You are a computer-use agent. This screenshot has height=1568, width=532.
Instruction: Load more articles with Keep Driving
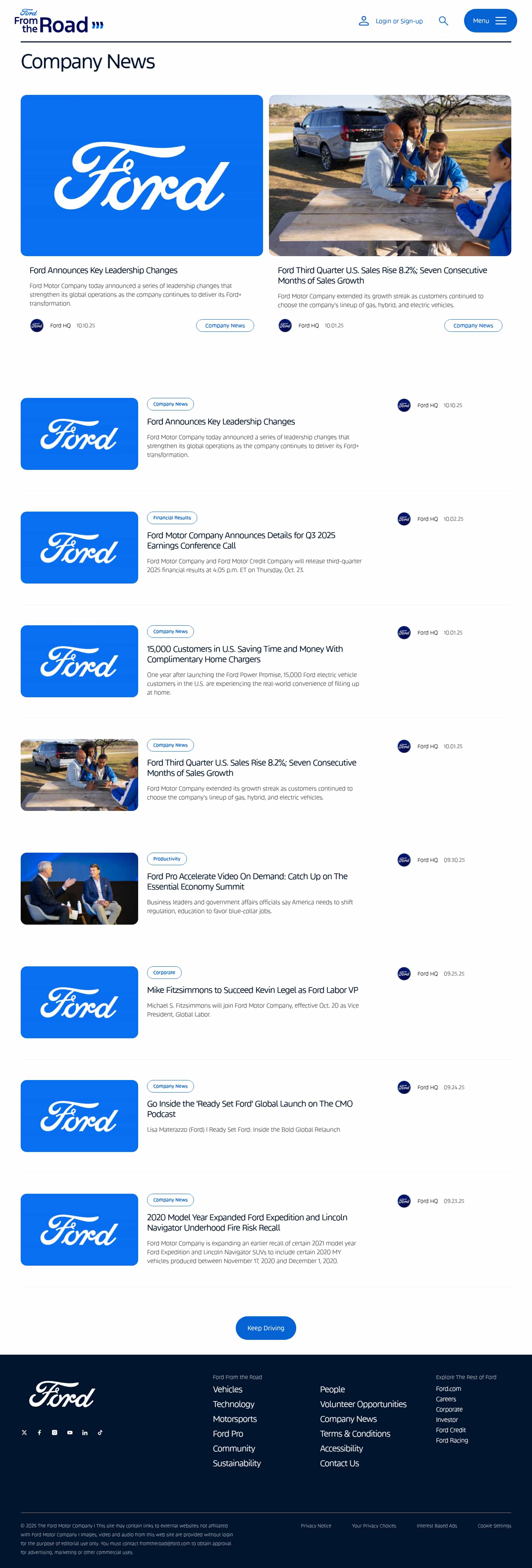pos(266,1328)
